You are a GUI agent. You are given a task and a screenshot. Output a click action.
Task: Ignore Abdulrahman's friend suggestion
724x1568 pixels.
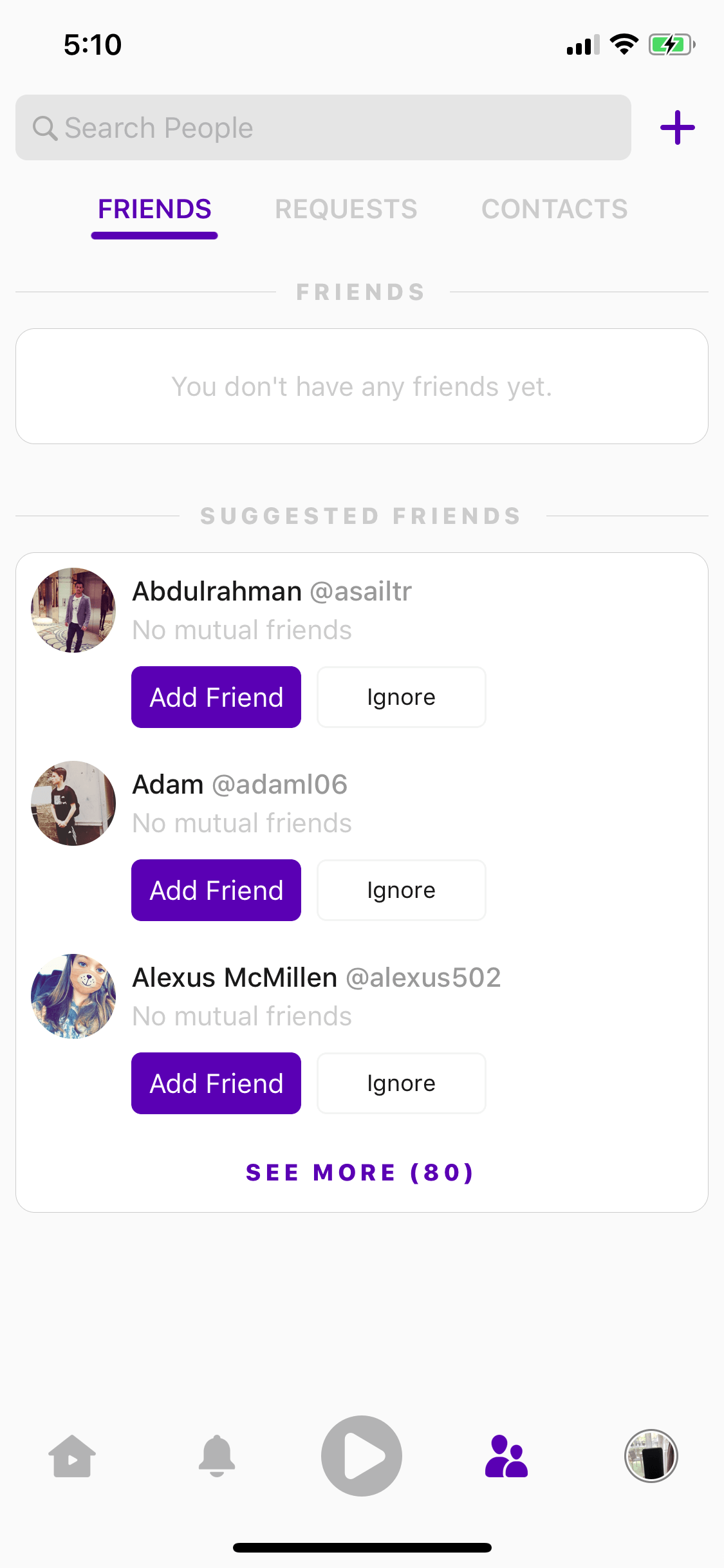(402, 697)
